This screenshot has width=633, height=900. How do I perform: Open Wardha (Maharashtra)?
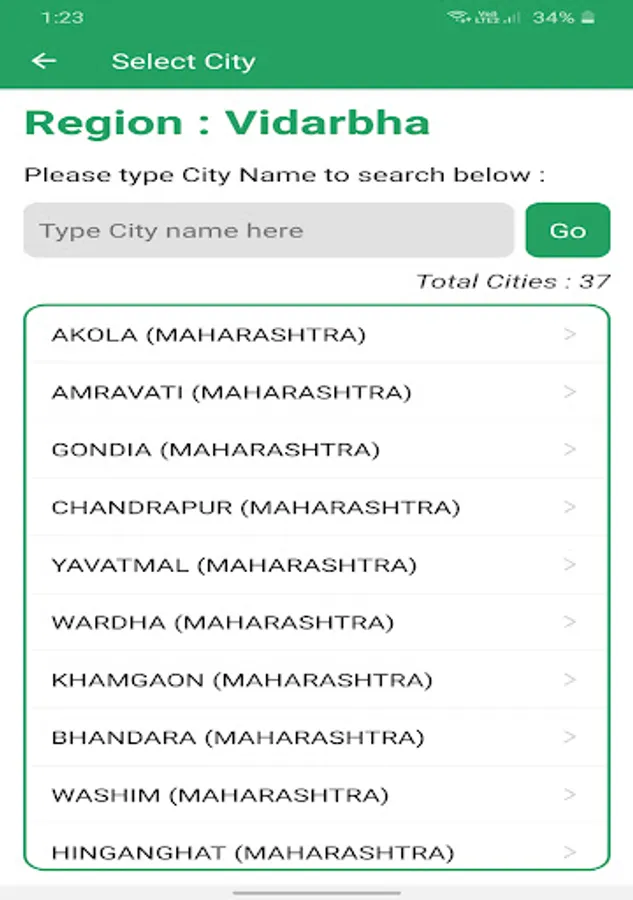315,623
